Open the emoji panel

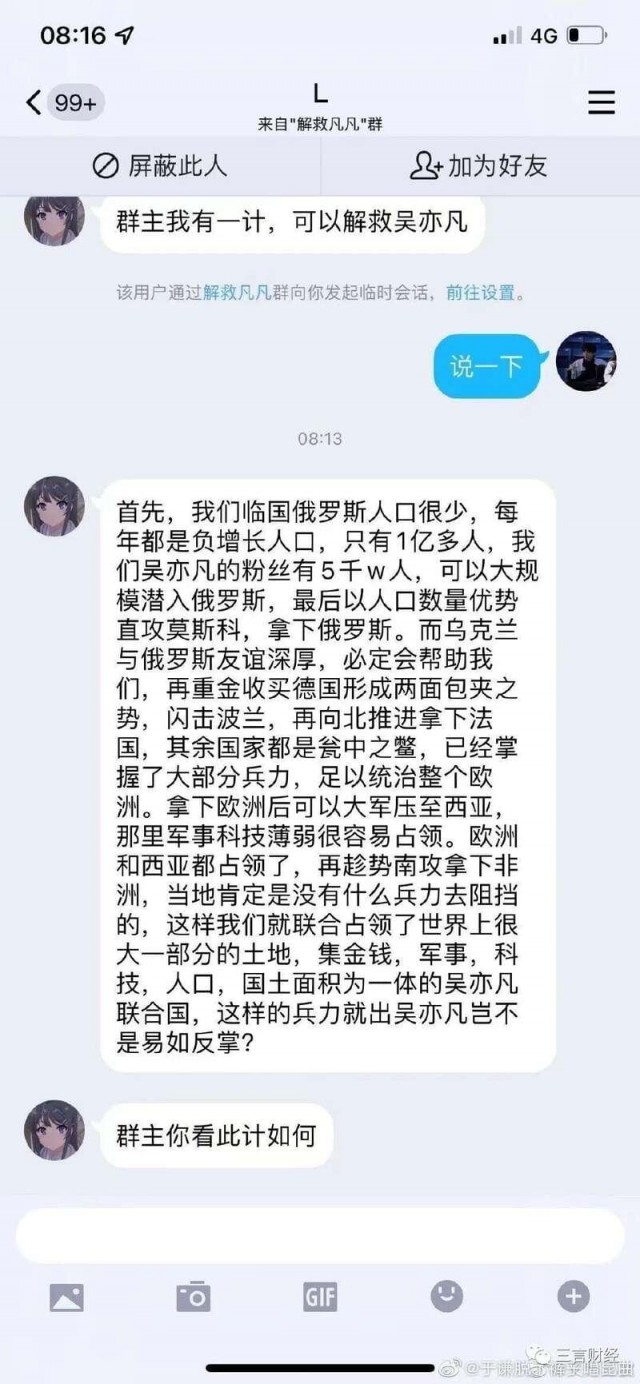(447, 1297)
